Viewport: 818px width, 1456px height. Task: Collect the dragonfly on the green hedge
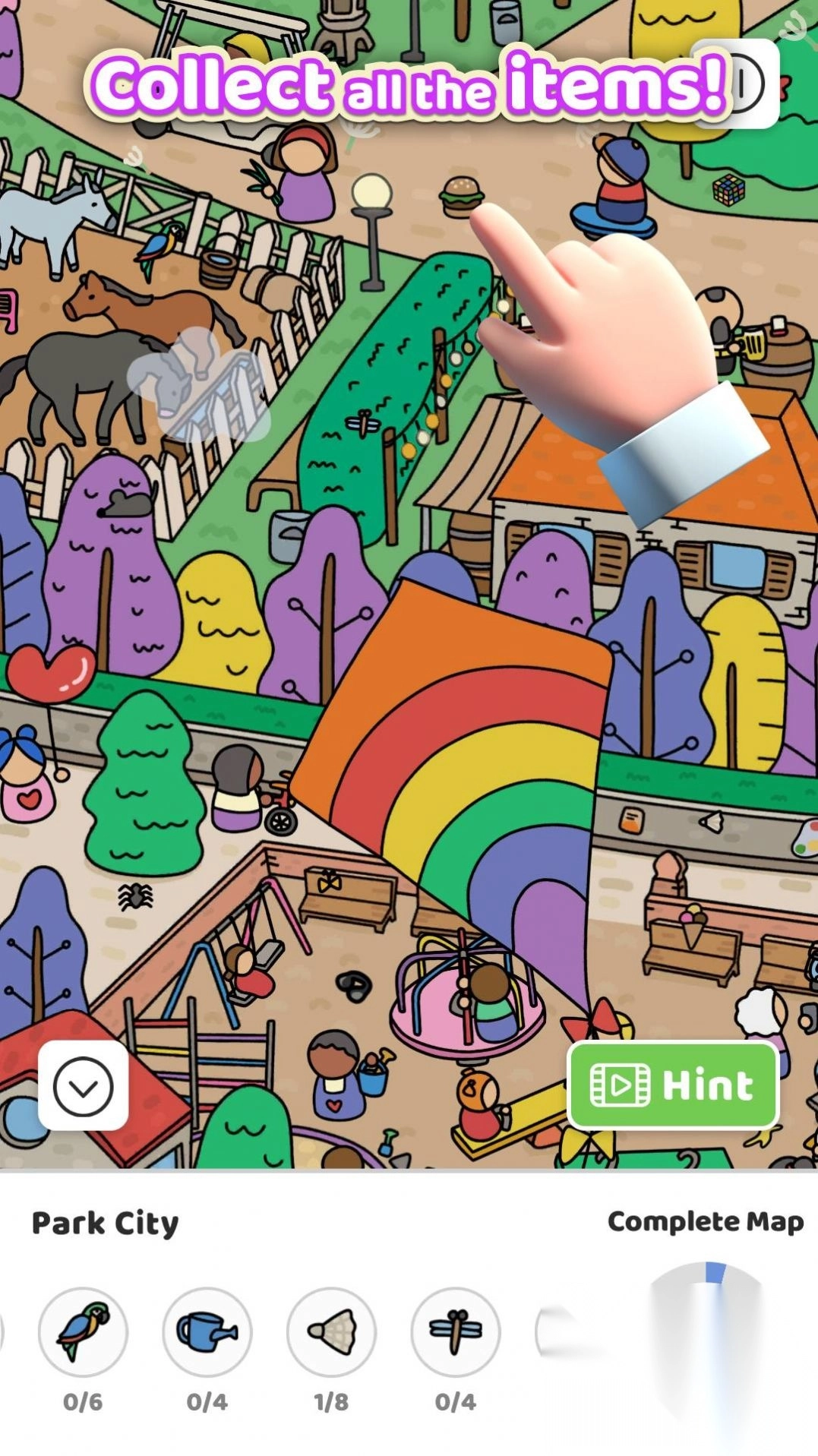(x=364, y=422)
